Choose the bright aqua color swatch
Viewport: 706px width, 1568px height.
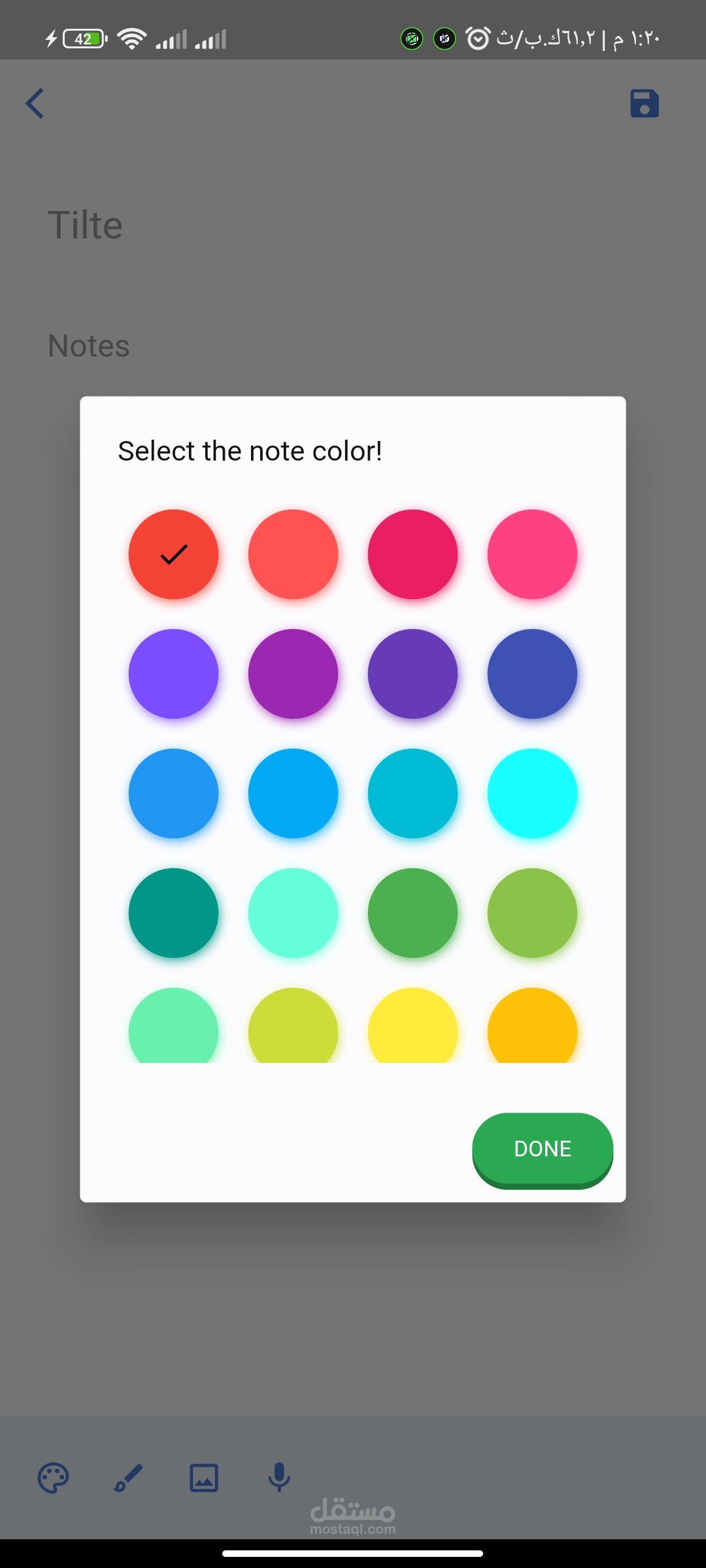532,793
